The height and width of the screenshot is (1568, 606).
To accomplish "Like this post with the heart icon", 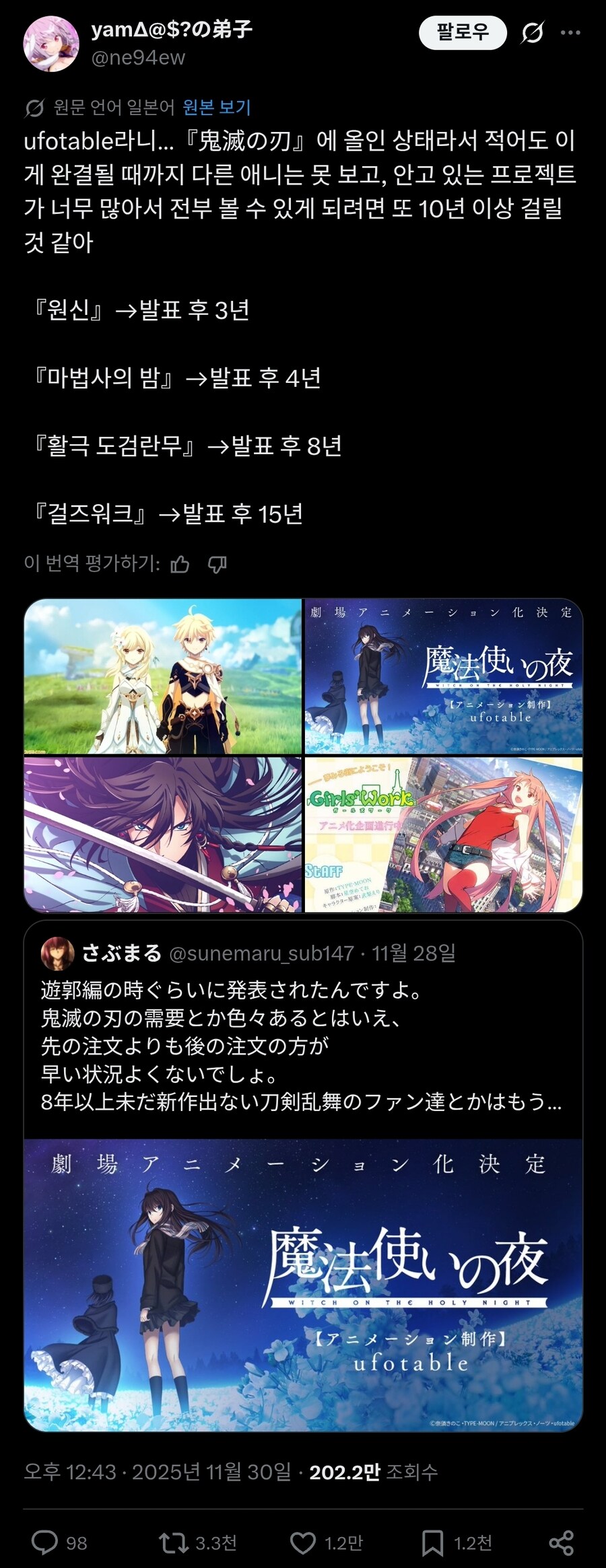I will click(302, 1542).
